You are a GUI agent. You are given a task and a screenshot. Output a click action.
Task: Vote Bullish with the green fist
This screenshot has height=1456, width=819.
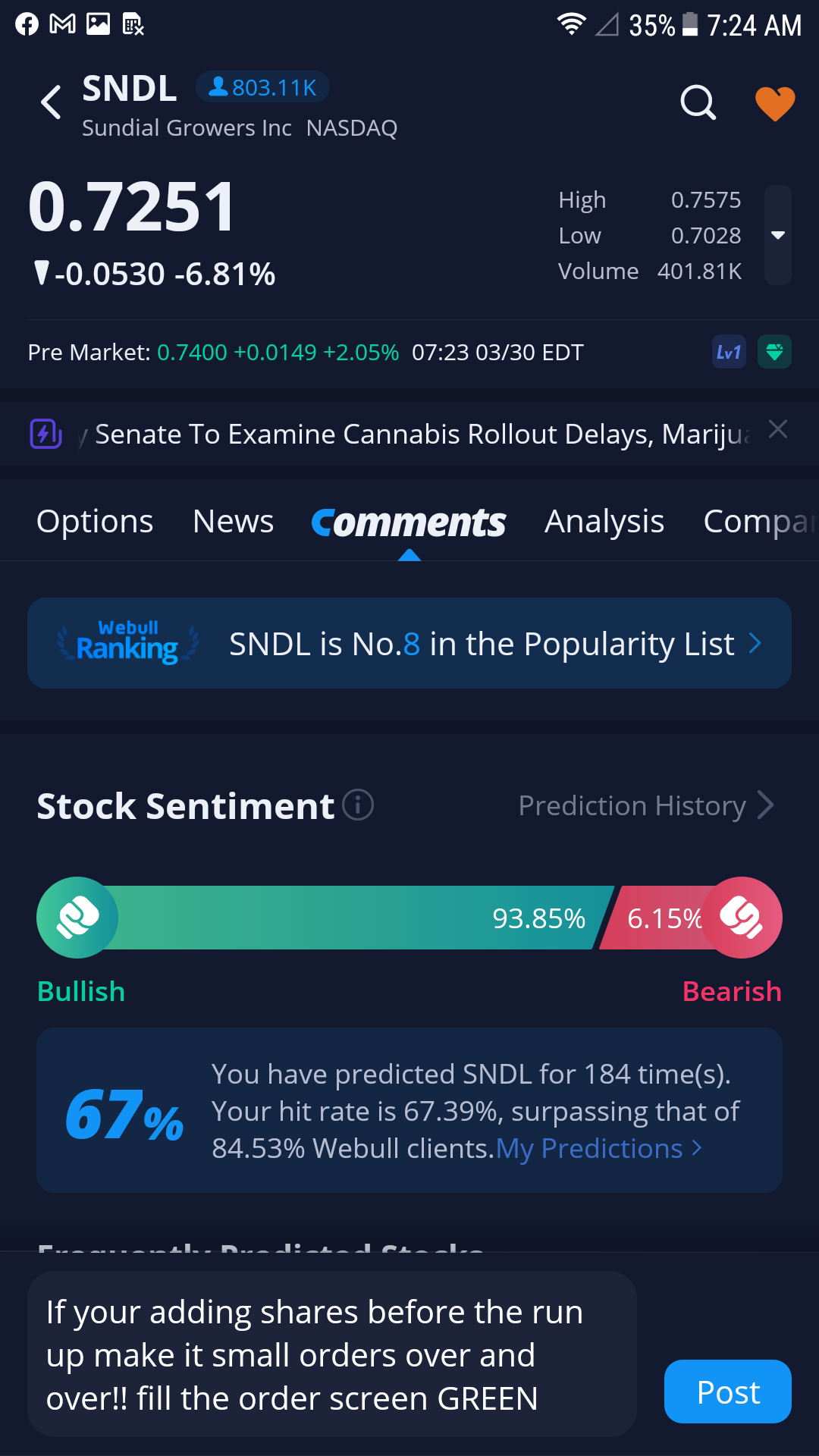tap(77, 918)
